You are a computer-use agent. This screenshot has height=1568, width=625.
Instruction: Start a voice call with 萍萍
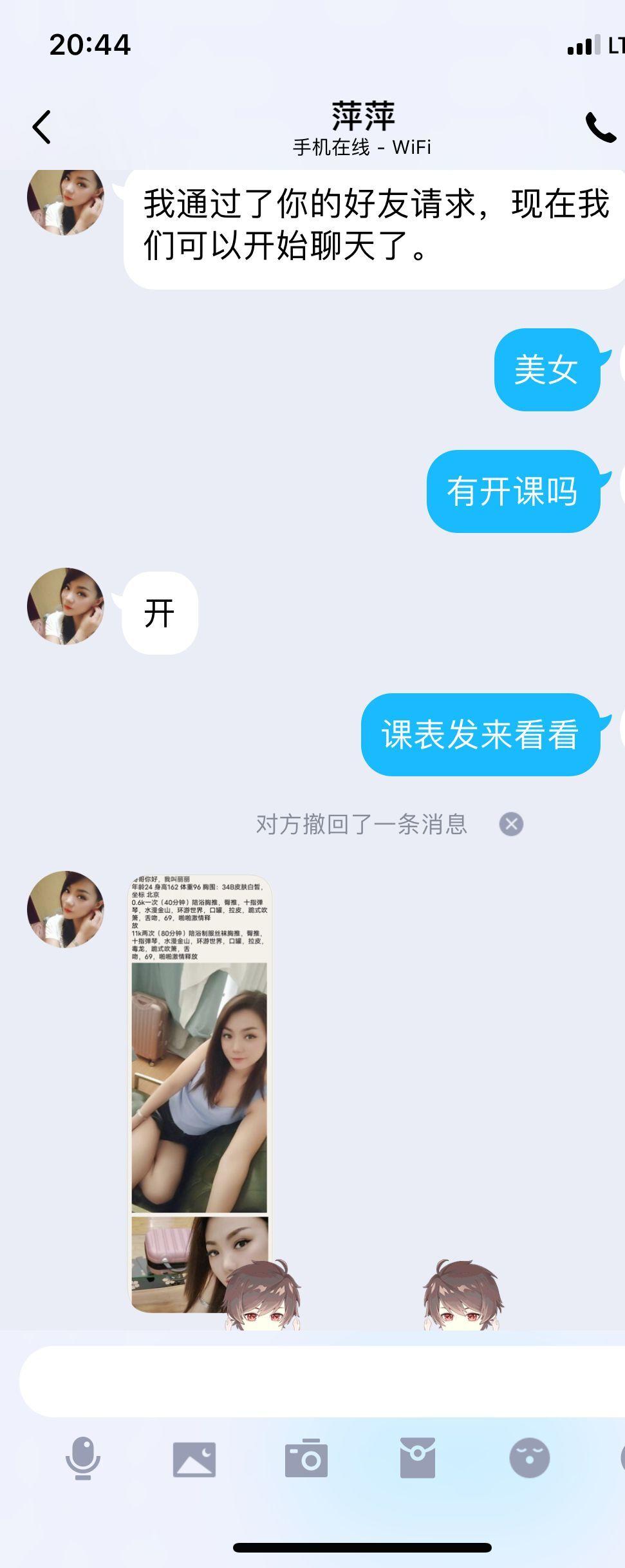(x=600, y=127)
